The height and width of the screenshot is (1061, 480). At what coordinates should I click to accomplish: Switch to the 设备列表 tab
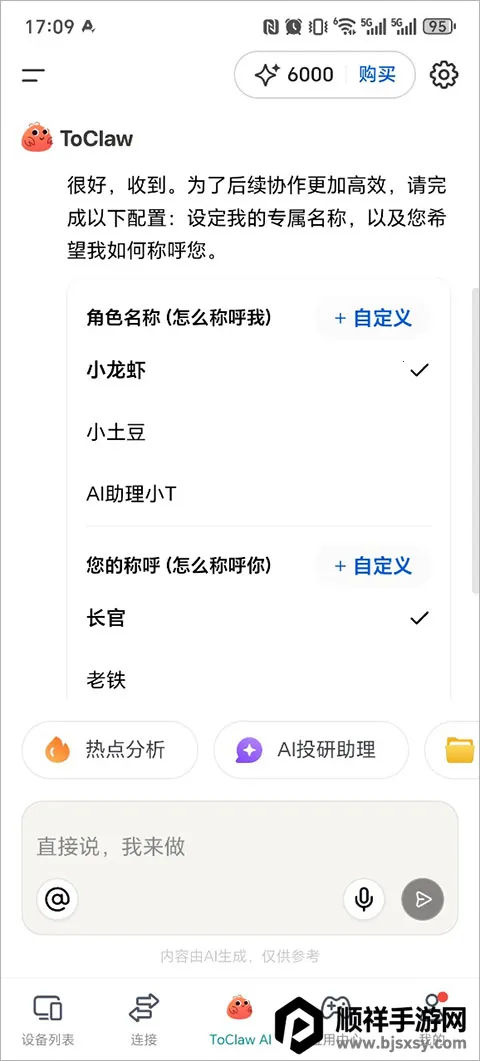click(x=47, y=1020)
